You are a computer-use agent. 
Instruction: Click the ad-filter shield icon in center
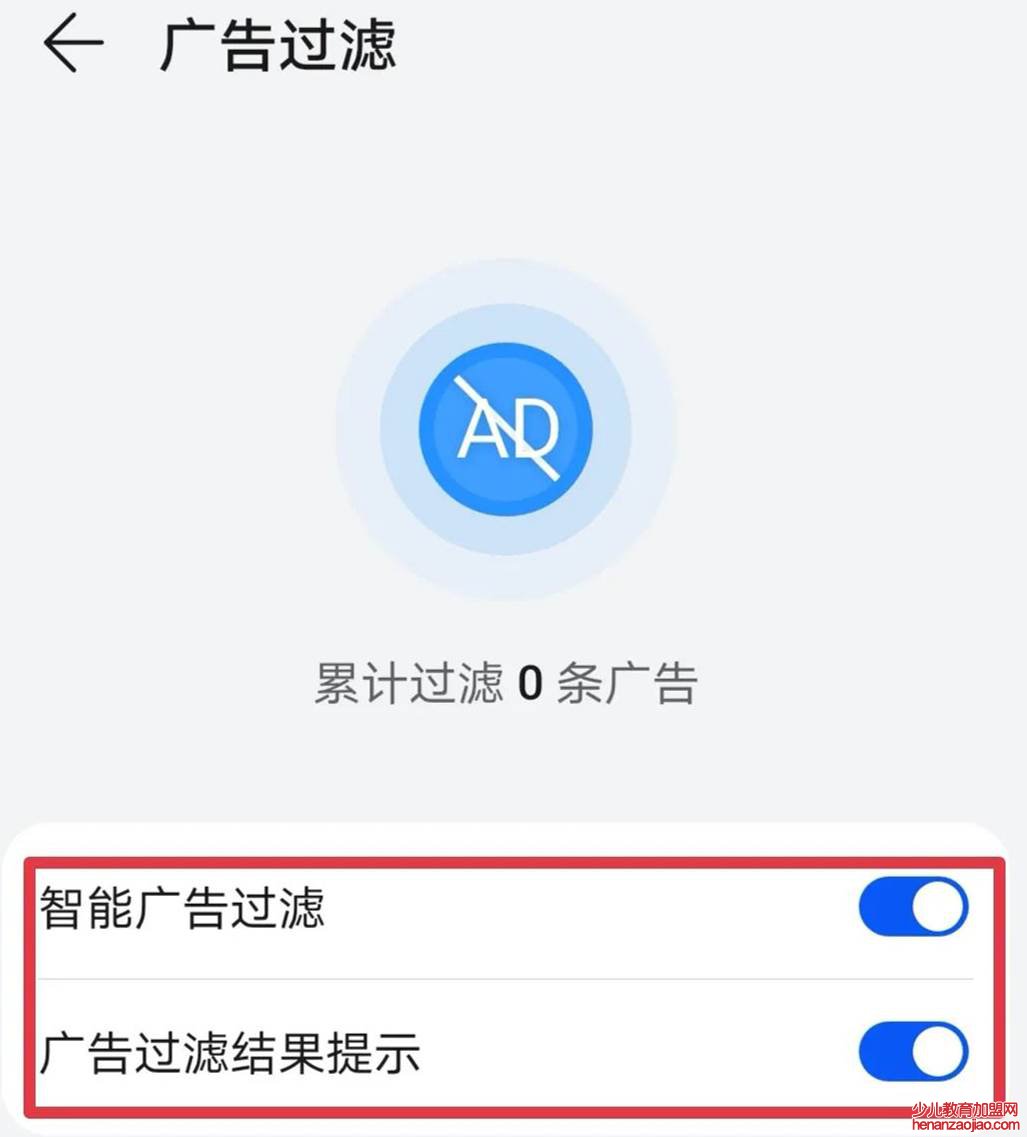pyautogui.click(x=506, y=428)
